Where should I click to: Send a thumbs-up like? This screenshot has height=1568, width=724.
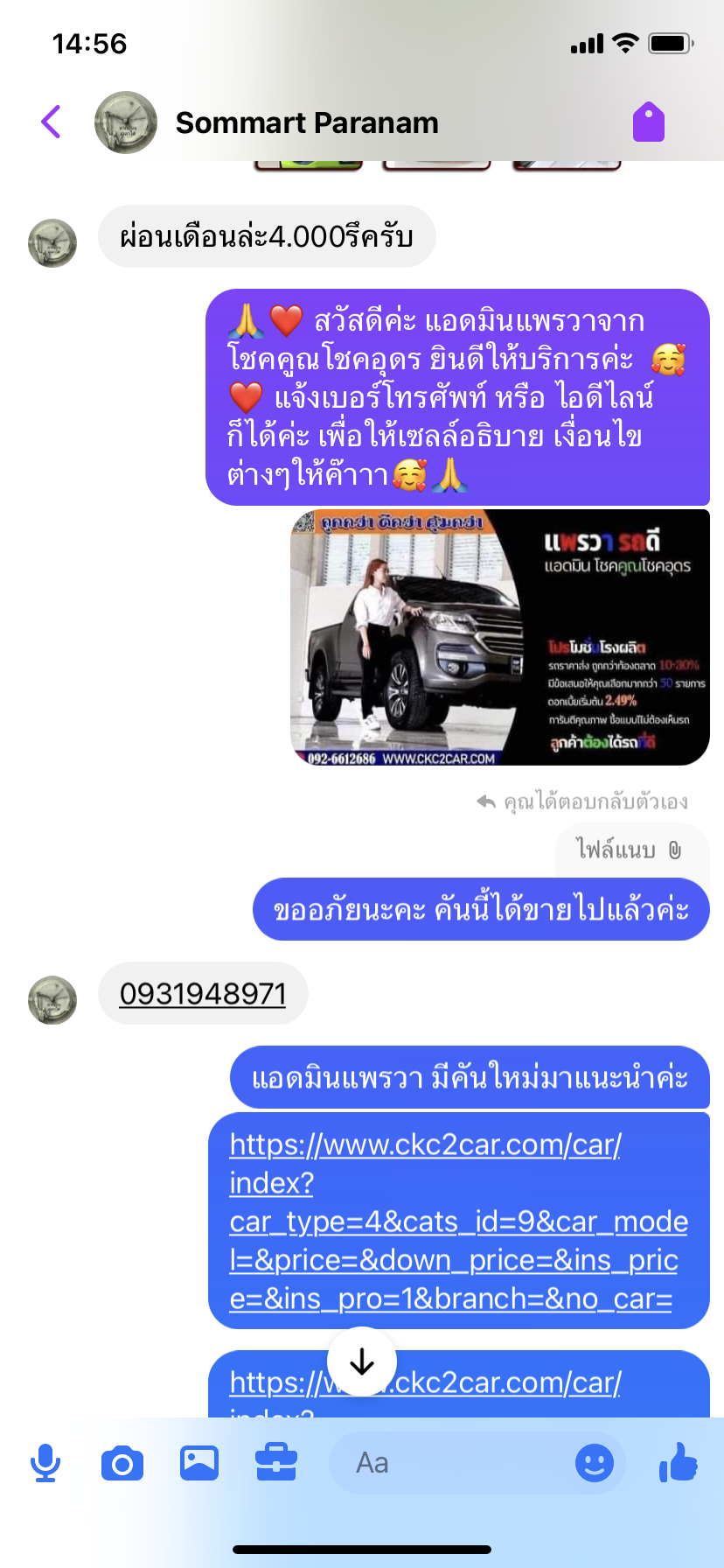[x=679, y=1461]
